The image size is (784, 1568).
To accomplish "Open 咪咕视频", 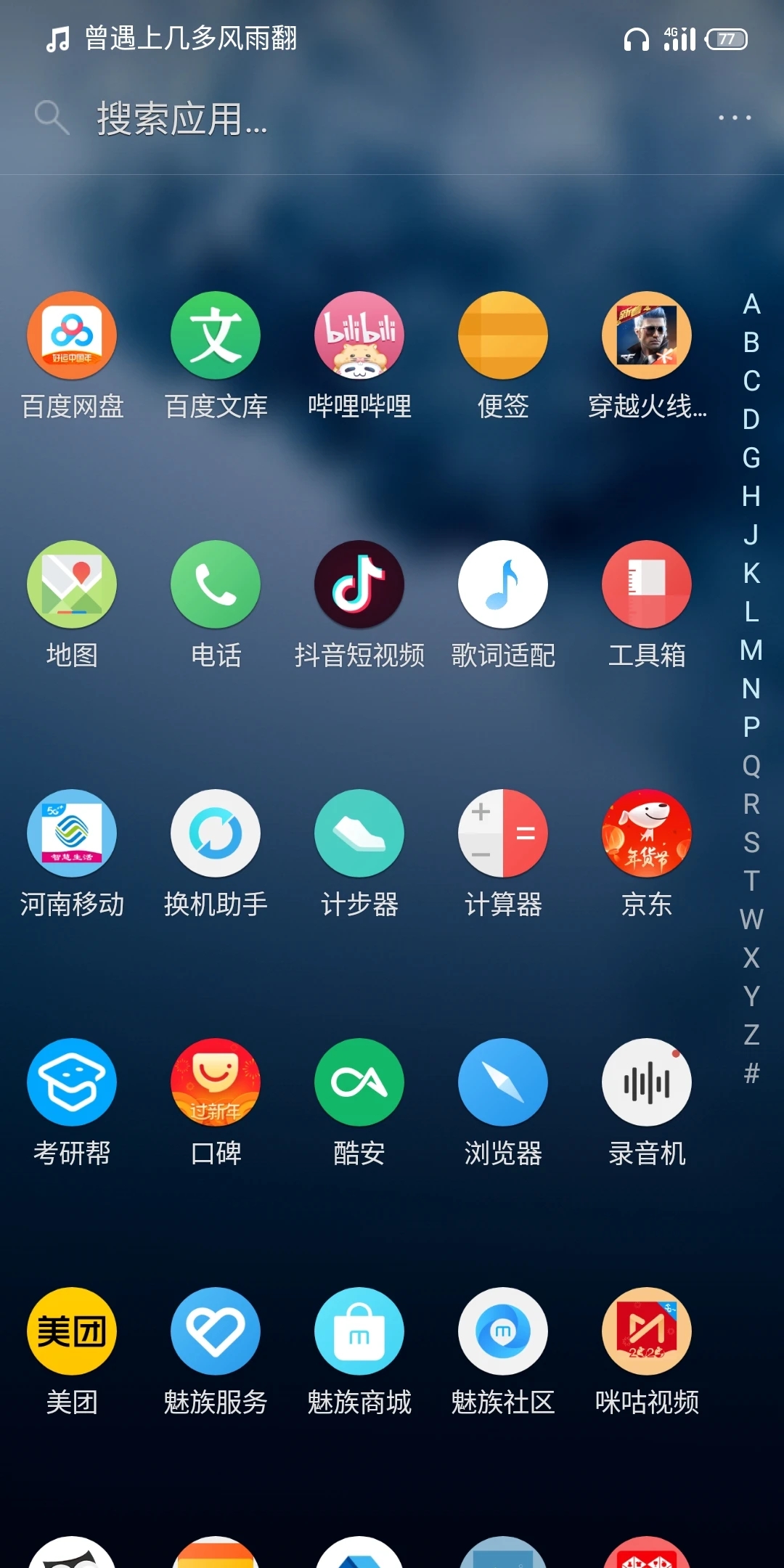I will coord(646,1332).
